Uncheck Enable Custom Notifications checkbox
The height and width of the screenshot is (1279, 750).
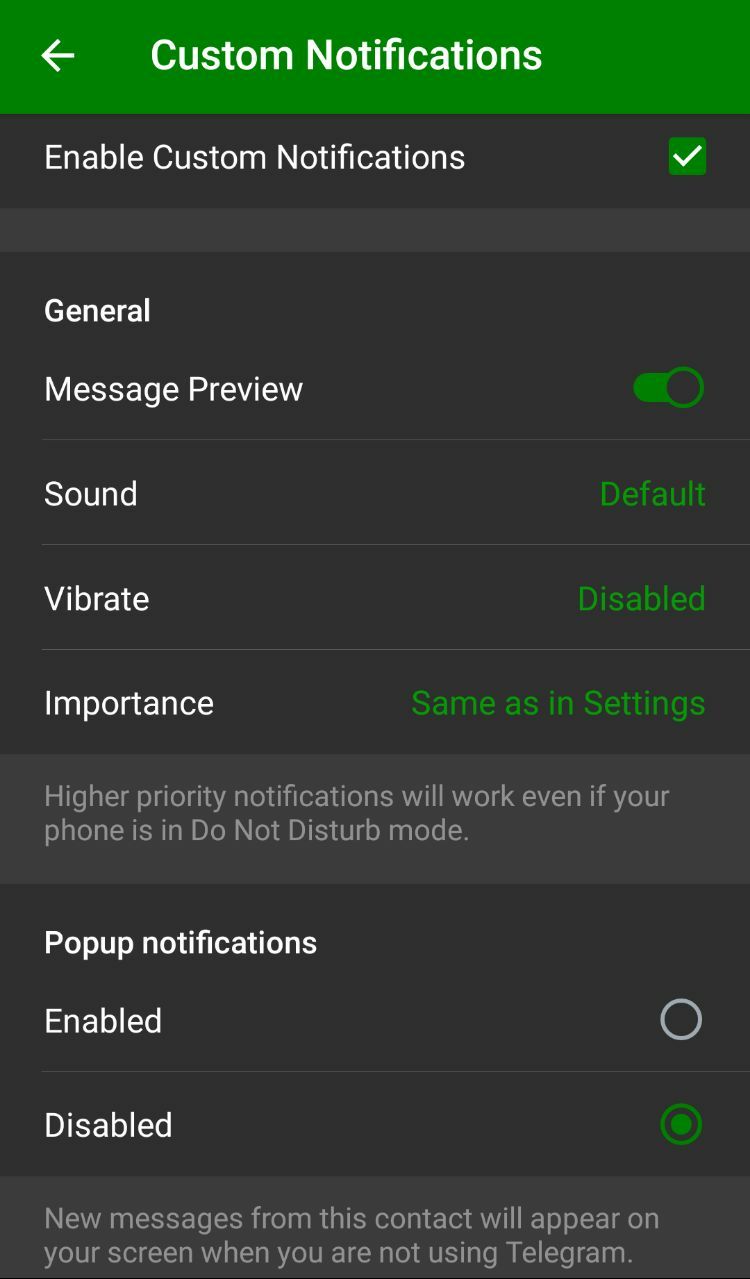click(687, 157)
